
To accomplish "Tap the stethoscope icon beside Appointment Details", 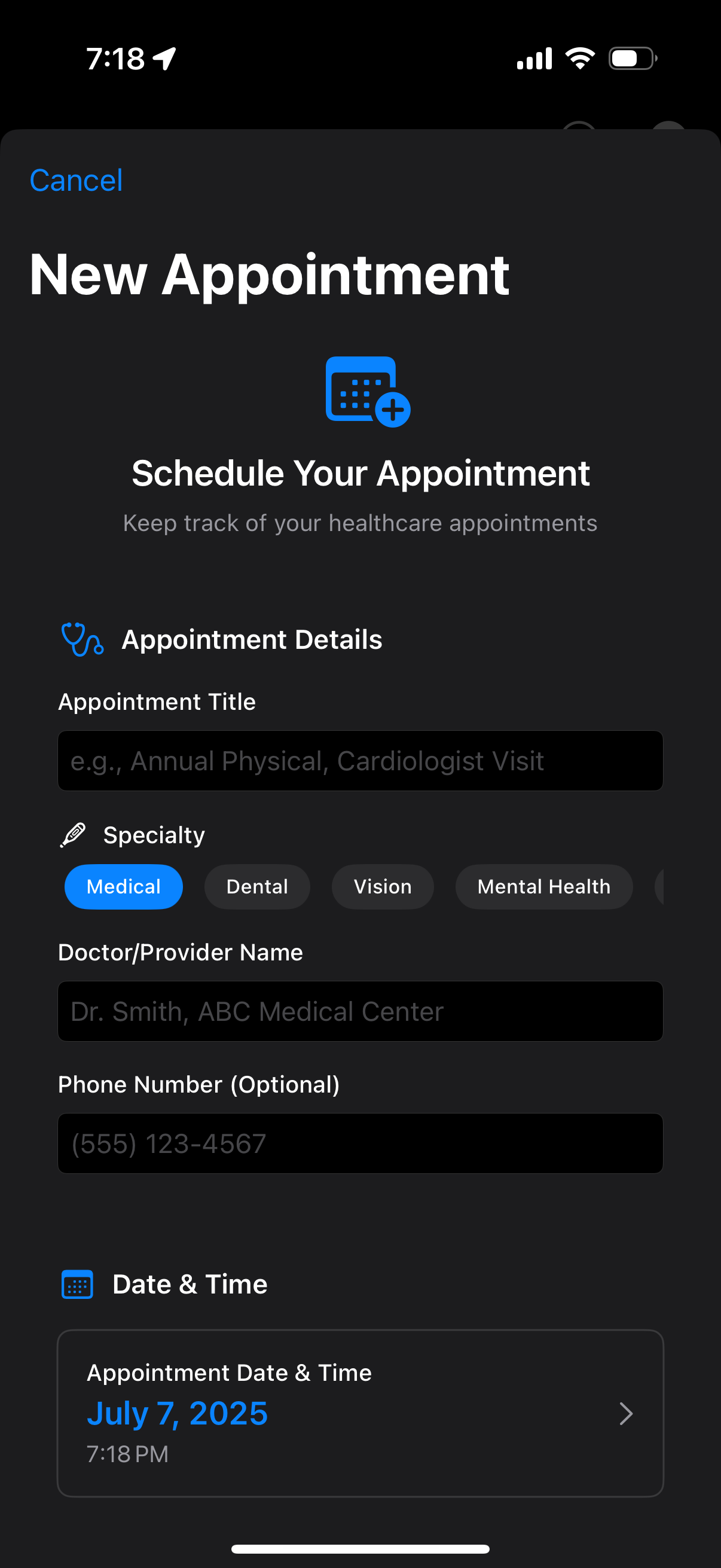I will coord(81,639).
